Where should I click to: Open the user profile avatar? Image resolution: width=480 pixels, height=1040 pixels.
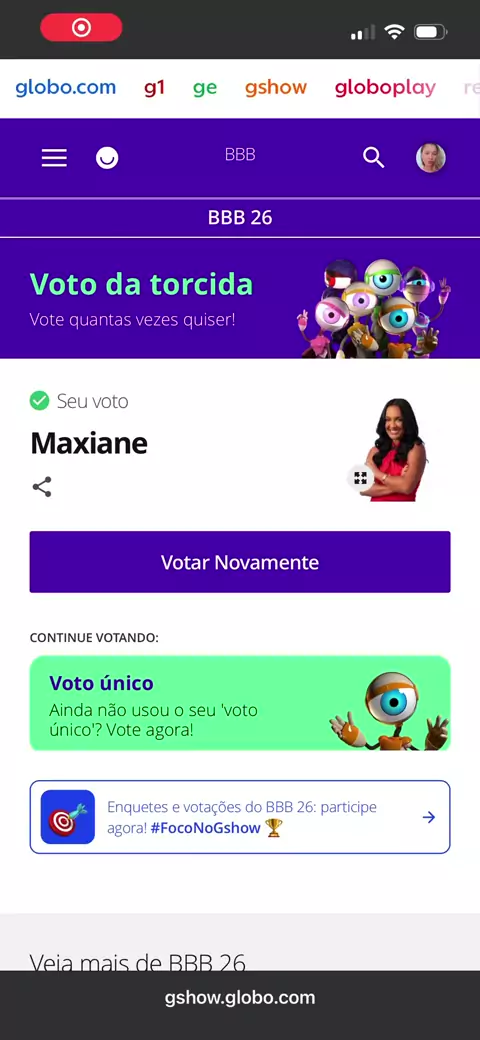pyautogui.click(x=430, y=158)
